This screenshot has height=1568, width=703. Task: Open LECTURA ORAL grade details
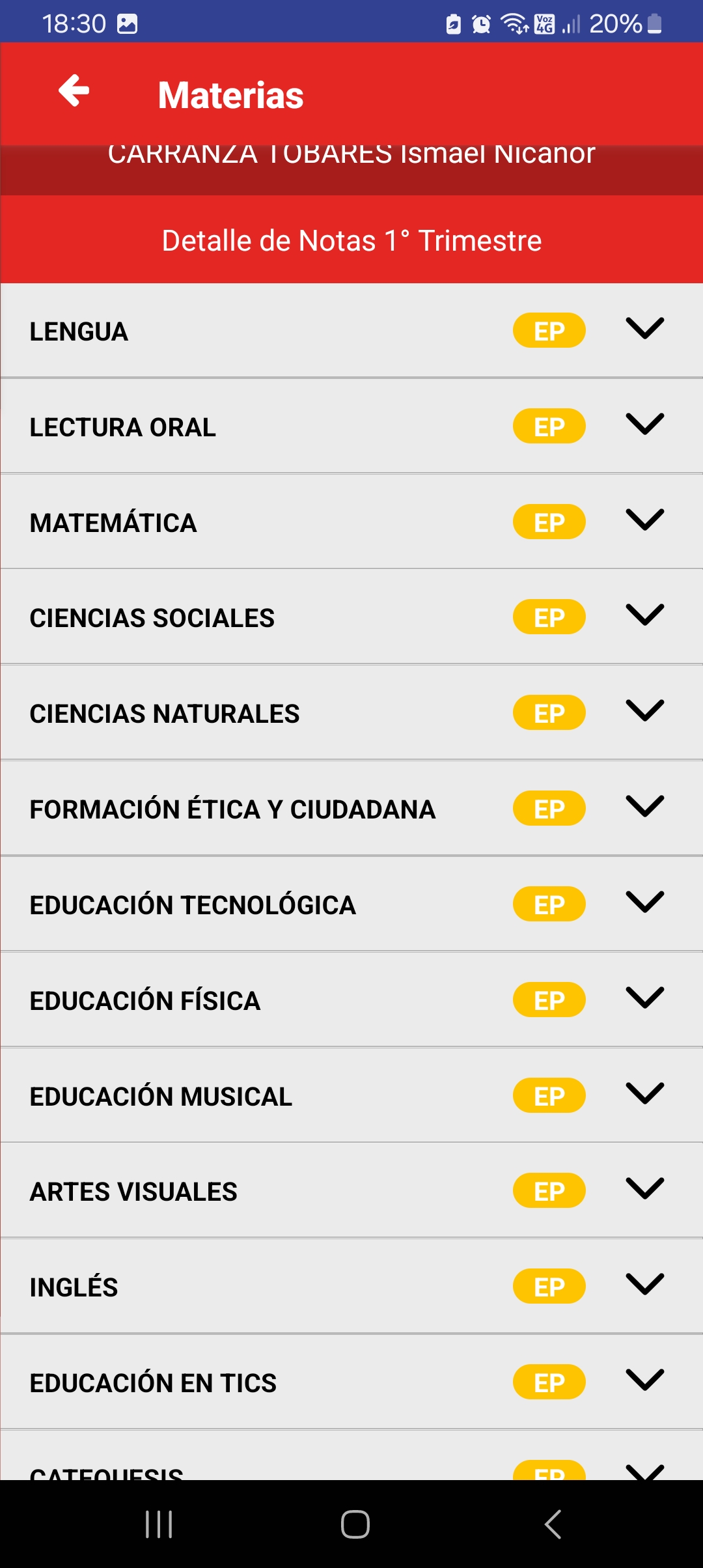tap(644, 425)
